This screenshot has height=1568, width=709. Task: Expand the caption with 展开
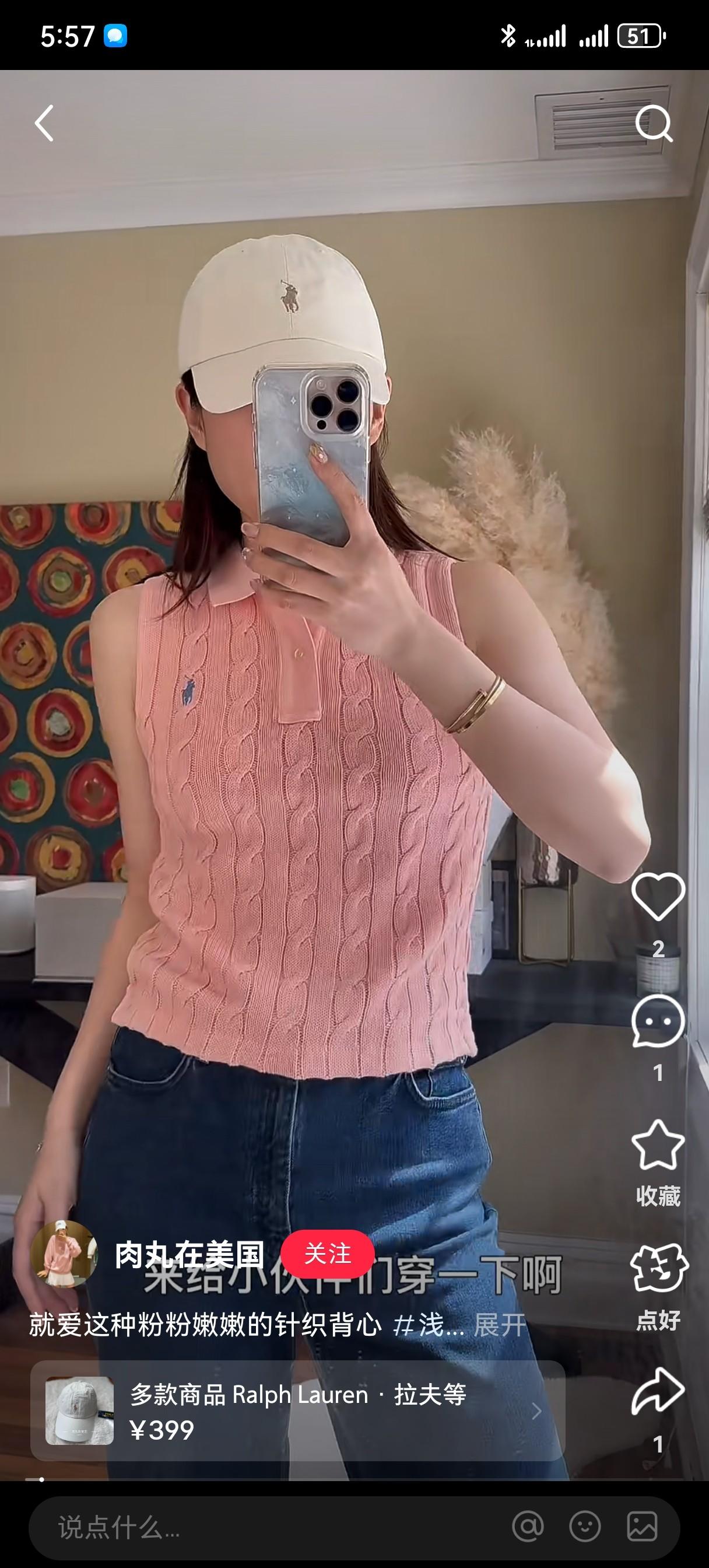[x=500, y=1325]
